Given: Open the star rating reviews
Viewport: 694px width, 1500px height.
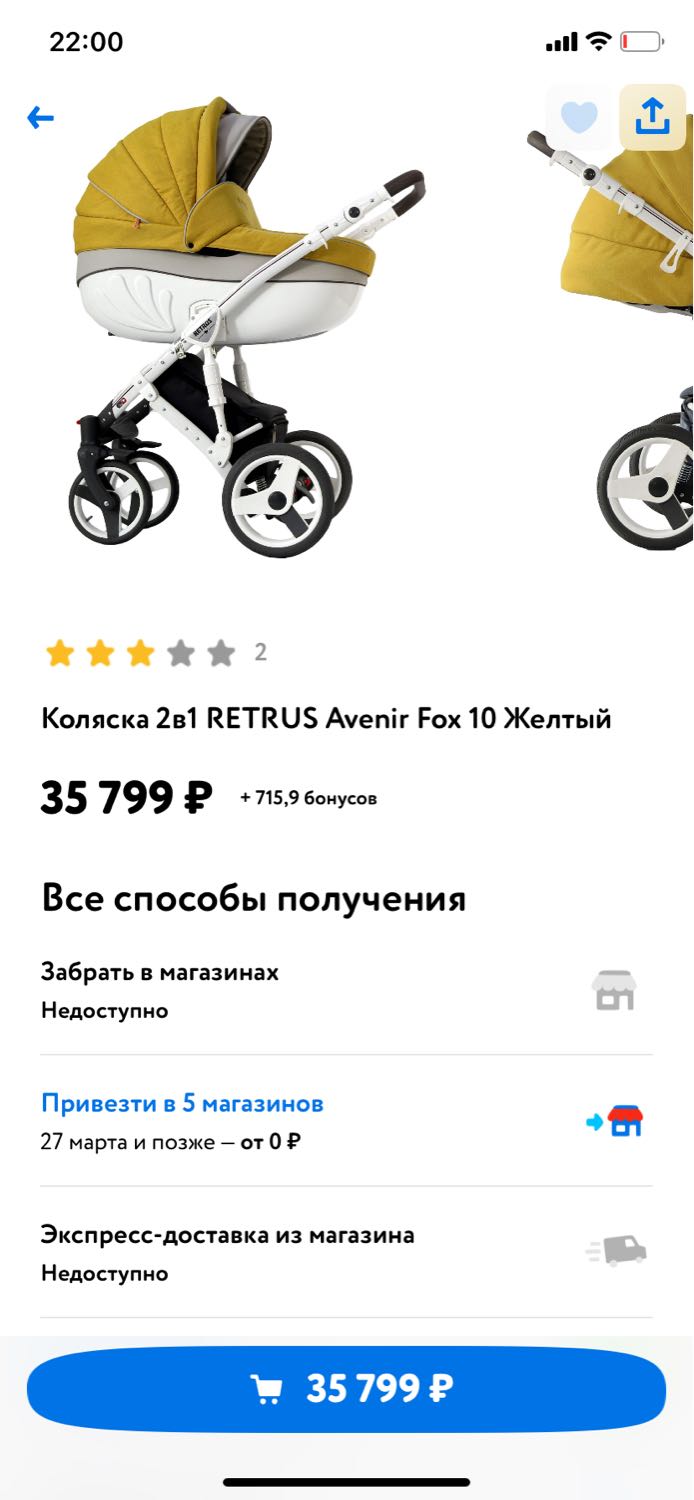Looking at the screenshot, I should [x=155, y=653].
